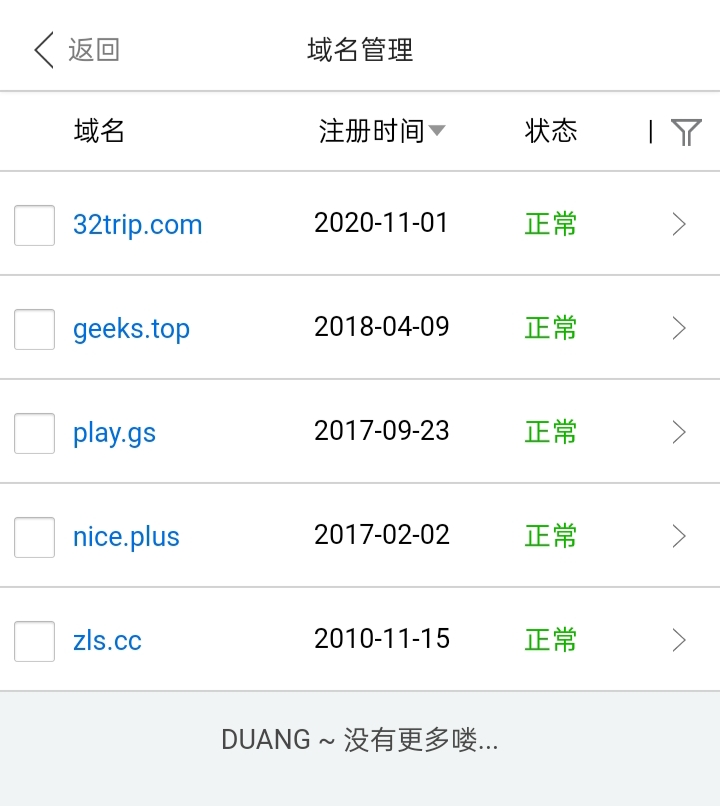This screenshot has width=720, height=806.
Task: Open geeks.top details using the right chevron
Action: click(679, 329)
